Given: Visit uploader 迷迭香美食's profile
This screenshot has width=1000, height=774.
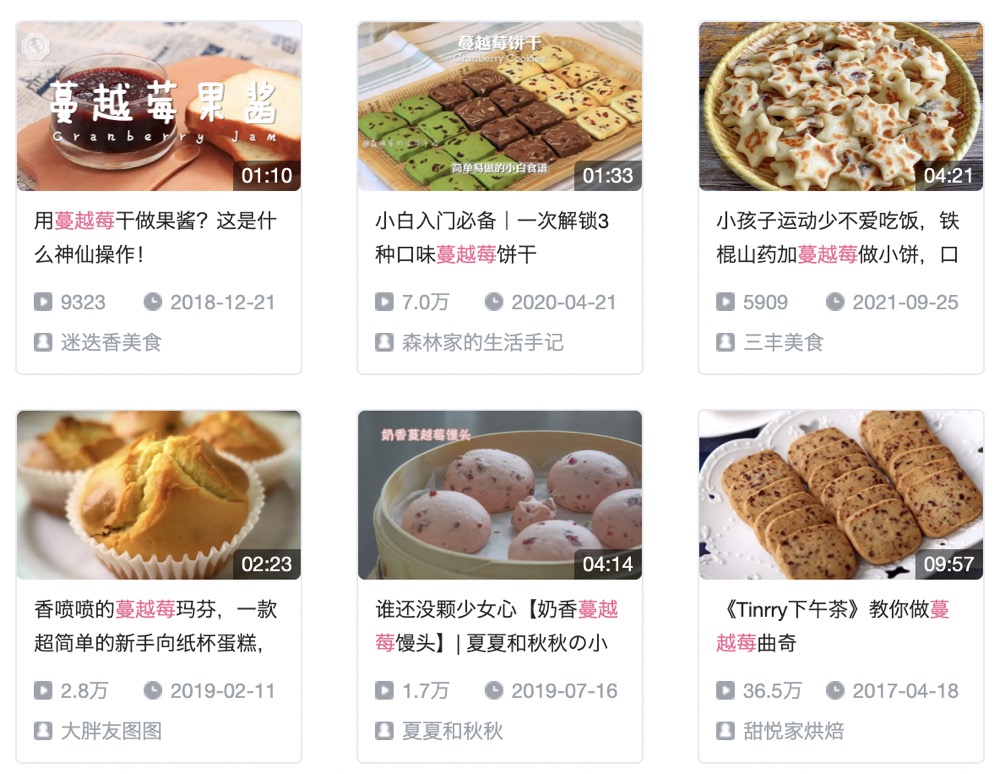Looking at the screenshot, I should (x=110, y=342).
